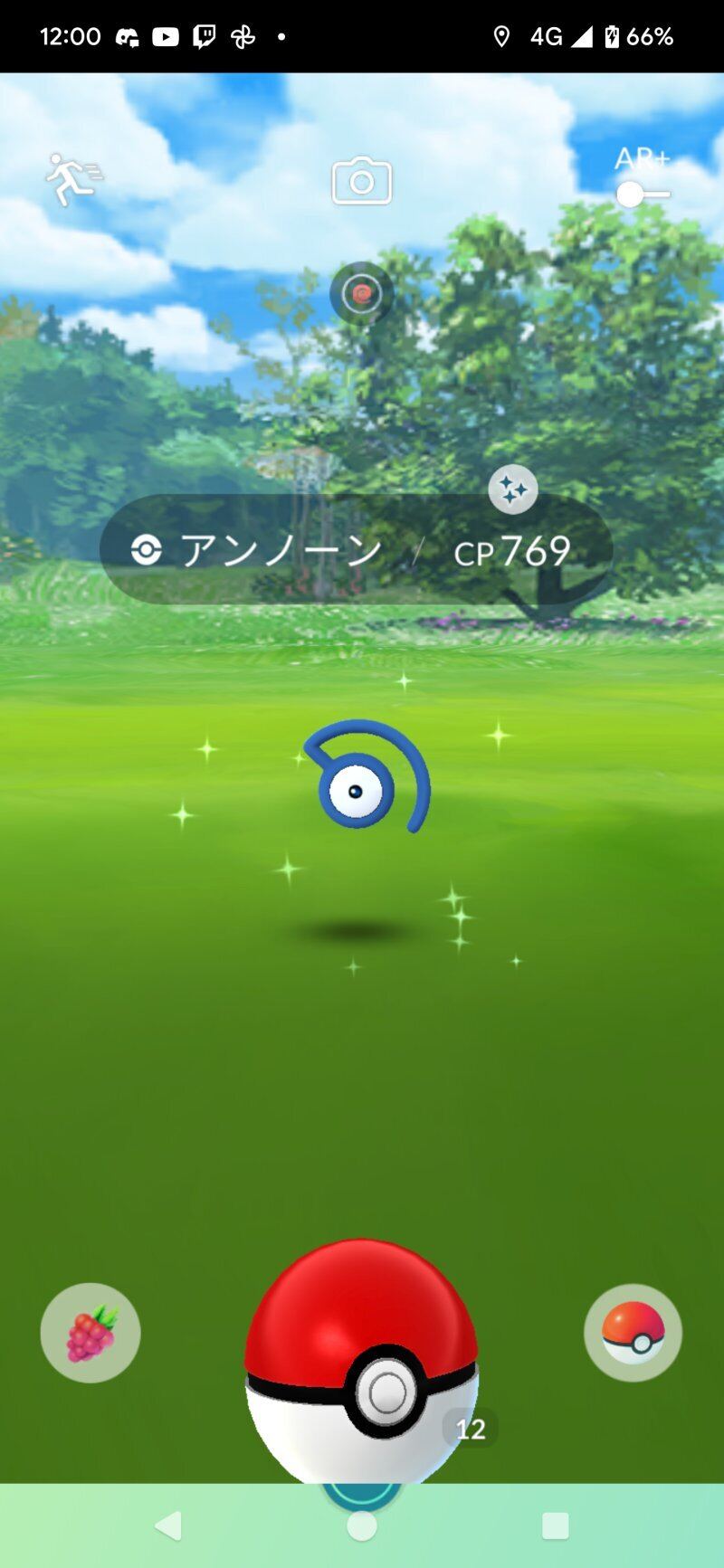724x1568 pixels.
Task: Run away from the encounter
Action: 74,179
